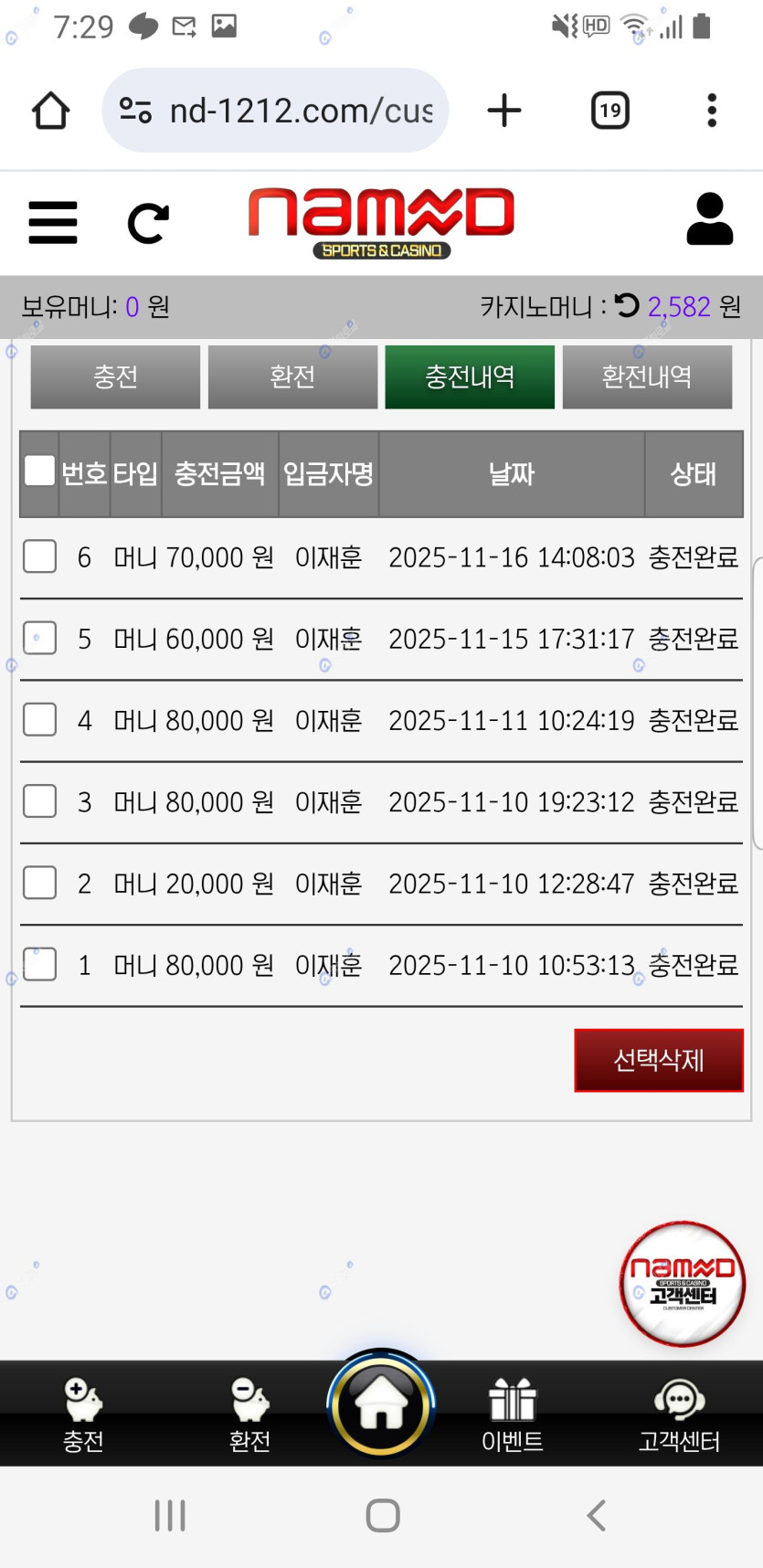Tick the checkbox for entry number 4
The height and width of the screenshot is (1568, 763).
tap(39, 720)
